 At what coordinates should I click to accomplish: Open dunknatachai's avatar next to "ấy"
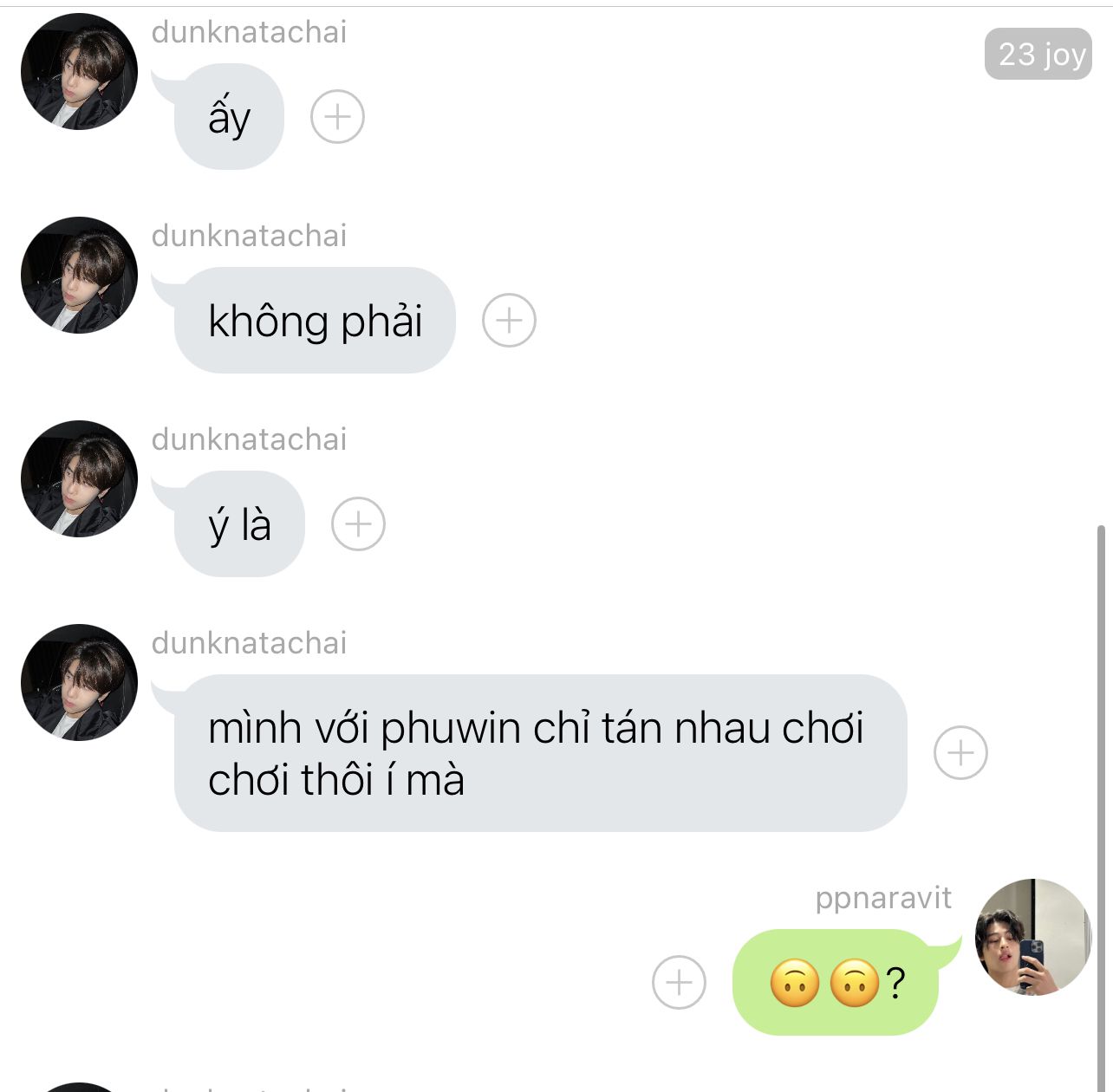pyautogui.click(x=80, y=71)
